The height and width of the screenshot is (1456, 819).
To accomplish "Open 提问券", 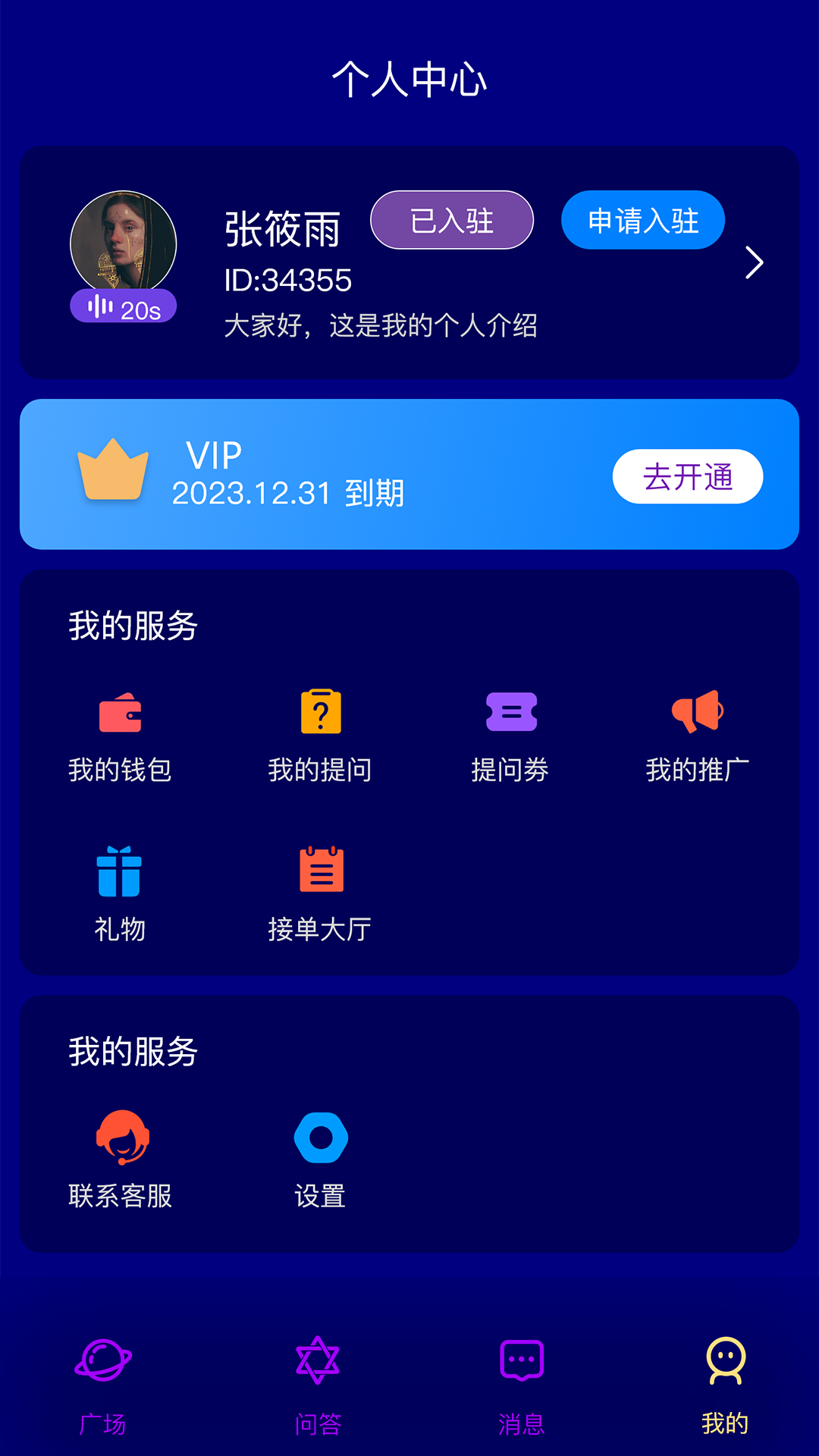I will click(510, 736).
